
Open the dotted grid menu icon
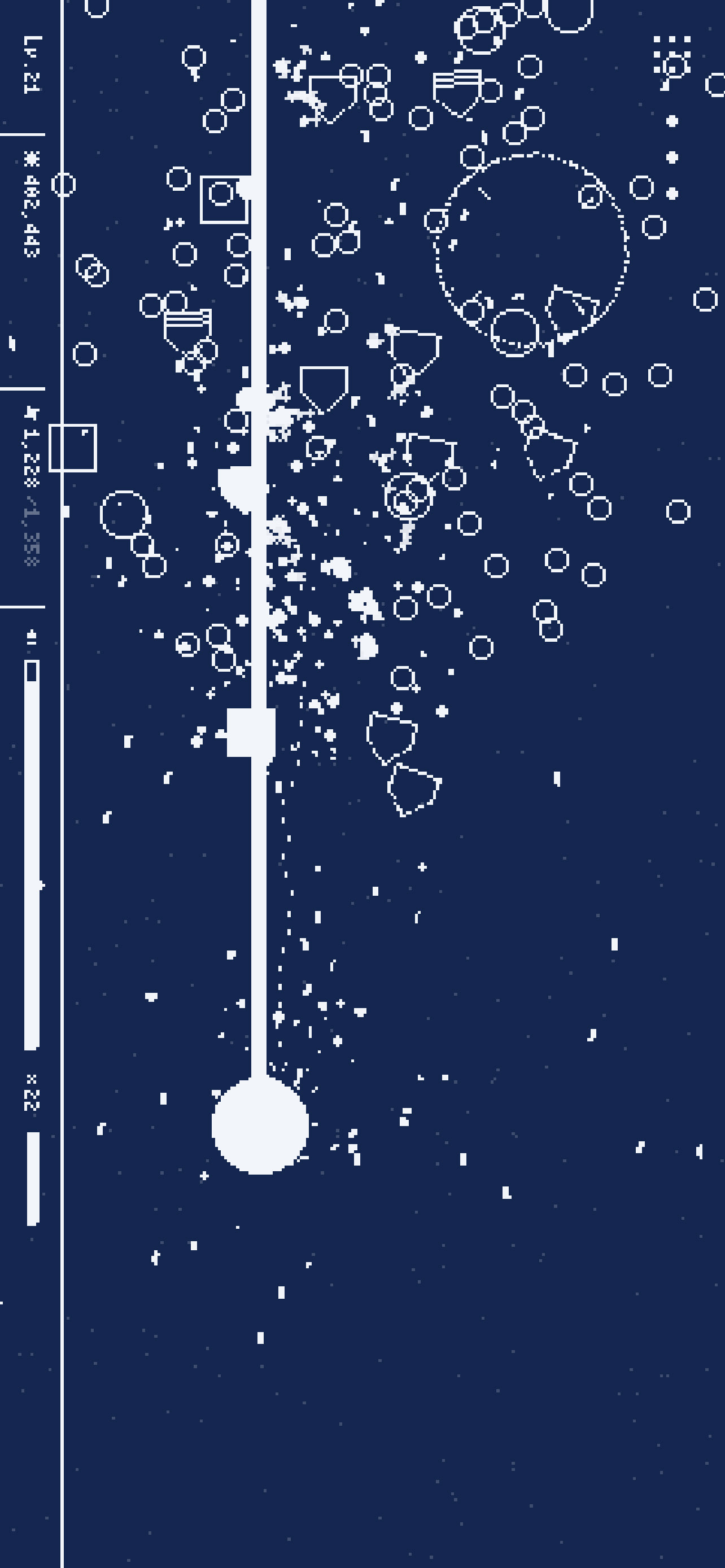672,55
